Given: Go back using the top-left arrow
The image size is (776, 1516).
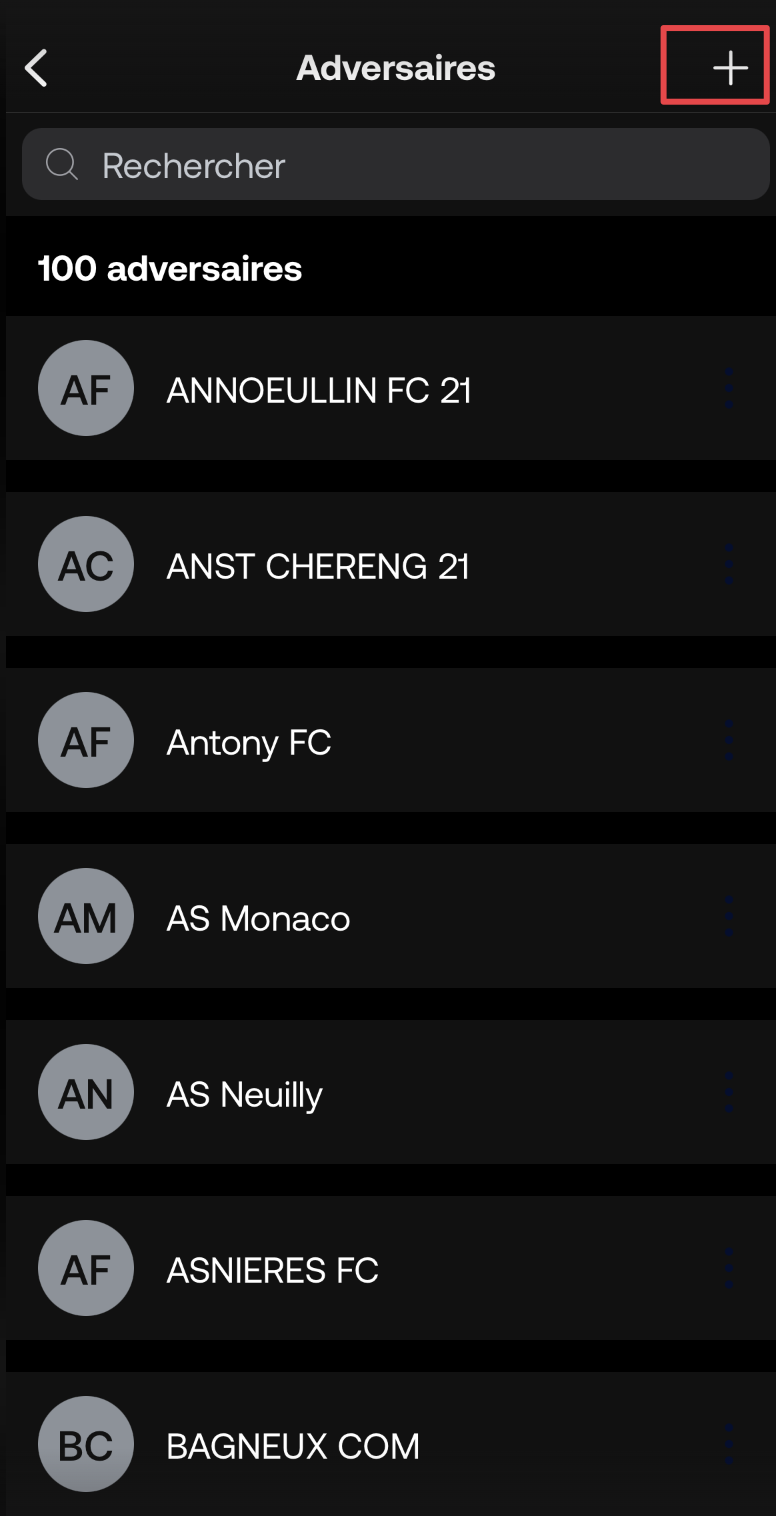Looking at the screenshot, I should 36,68.
